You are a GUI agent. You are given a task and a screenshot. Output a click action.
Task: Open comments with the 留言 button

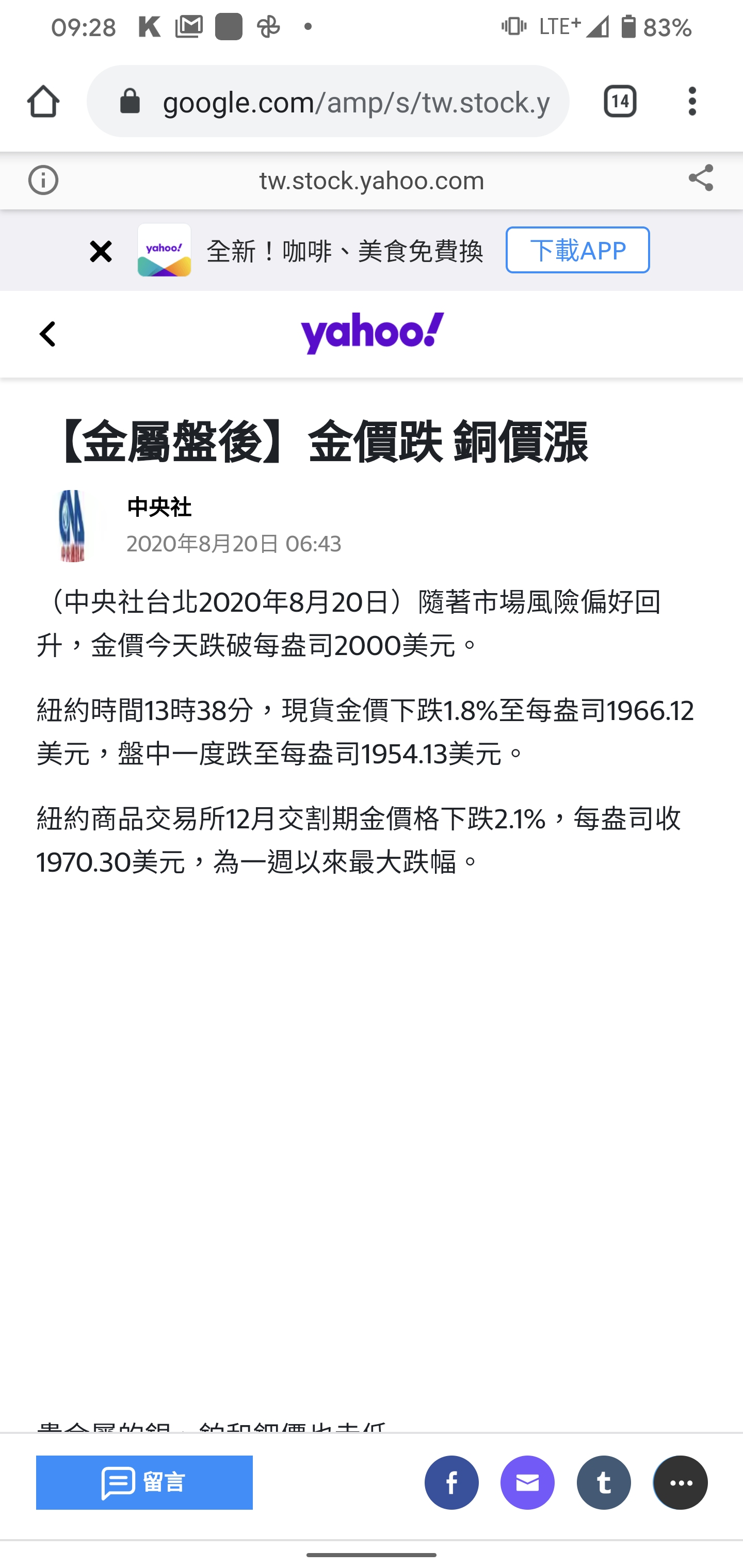point(144,1482)
